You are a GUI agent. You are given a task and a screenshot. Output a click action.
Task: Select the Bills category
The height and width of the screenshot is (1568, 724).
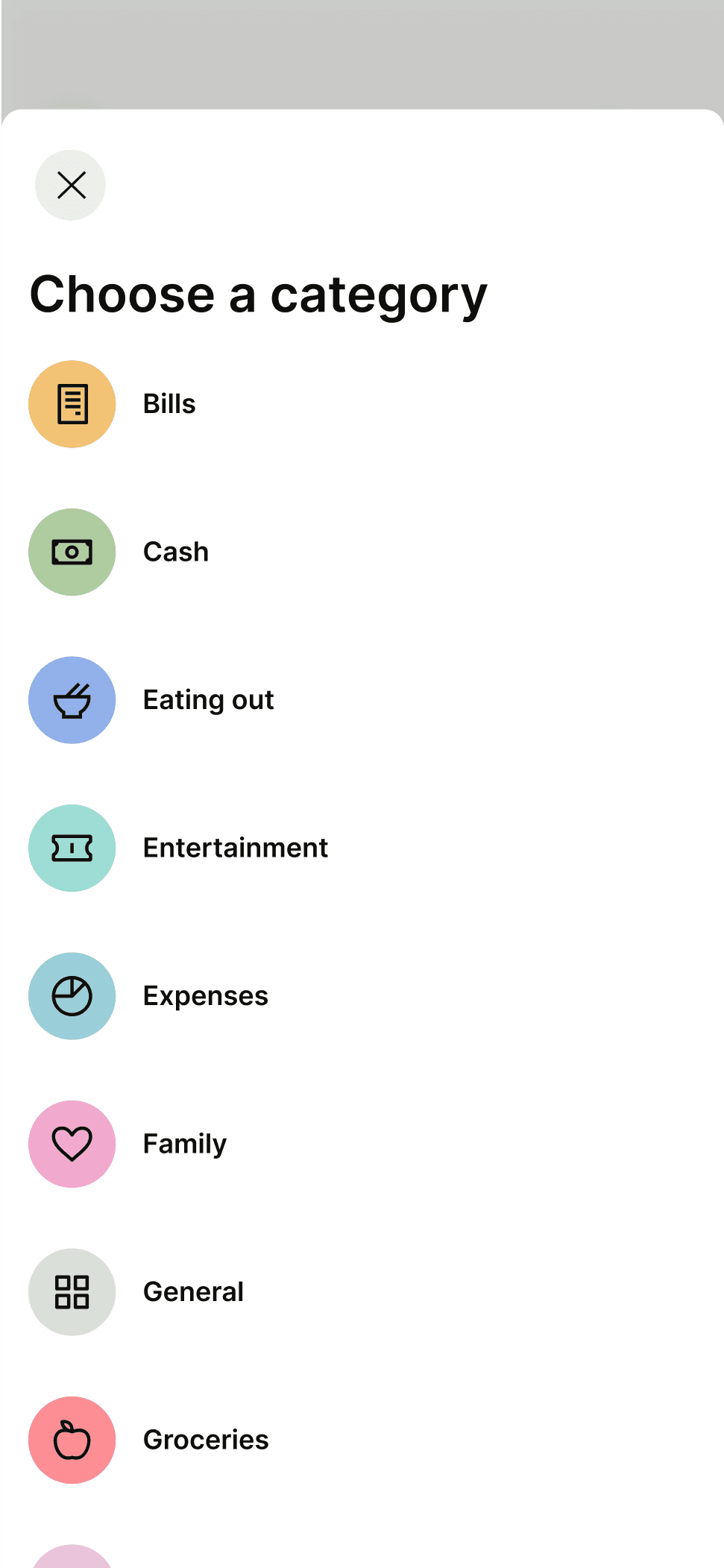[x=169, y=404]
